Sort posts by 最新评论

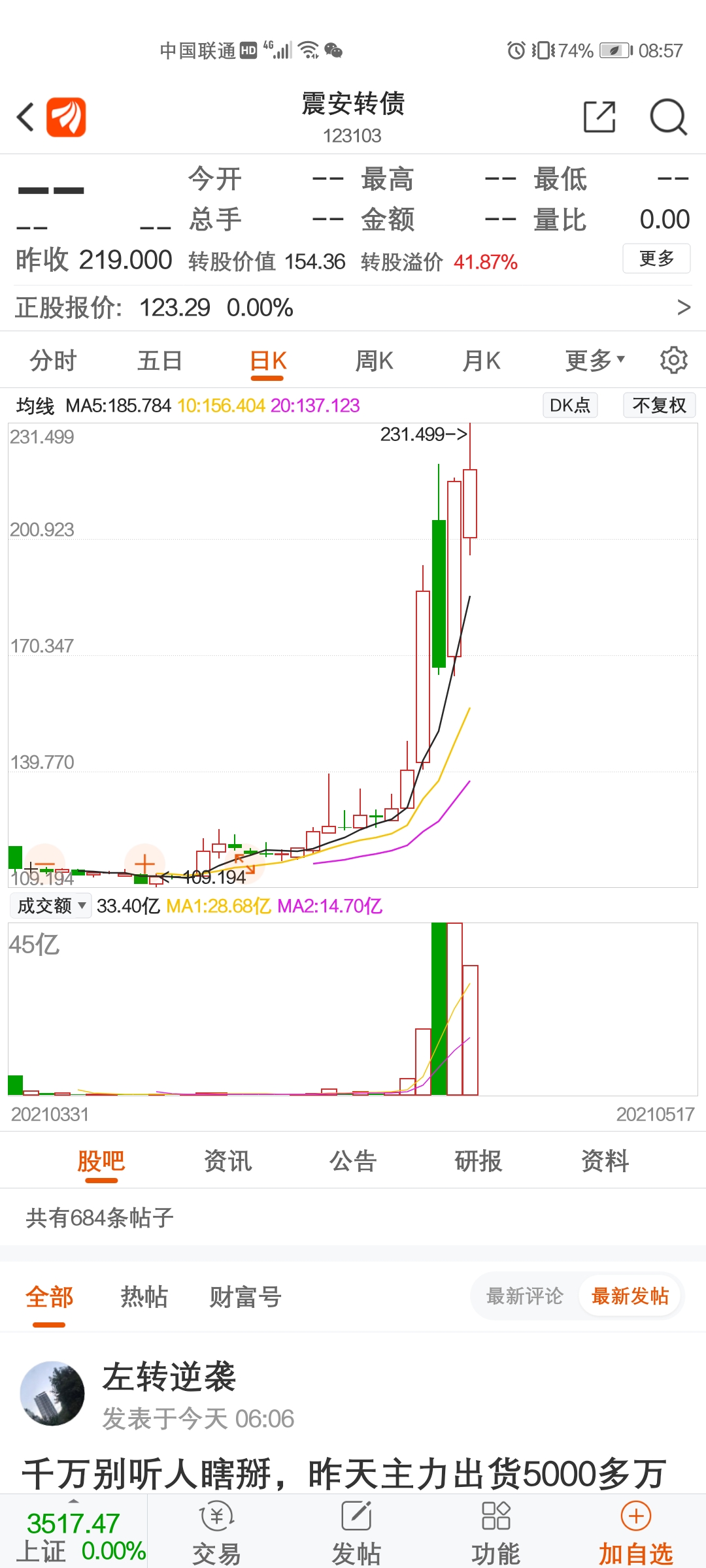point(524,1296)
